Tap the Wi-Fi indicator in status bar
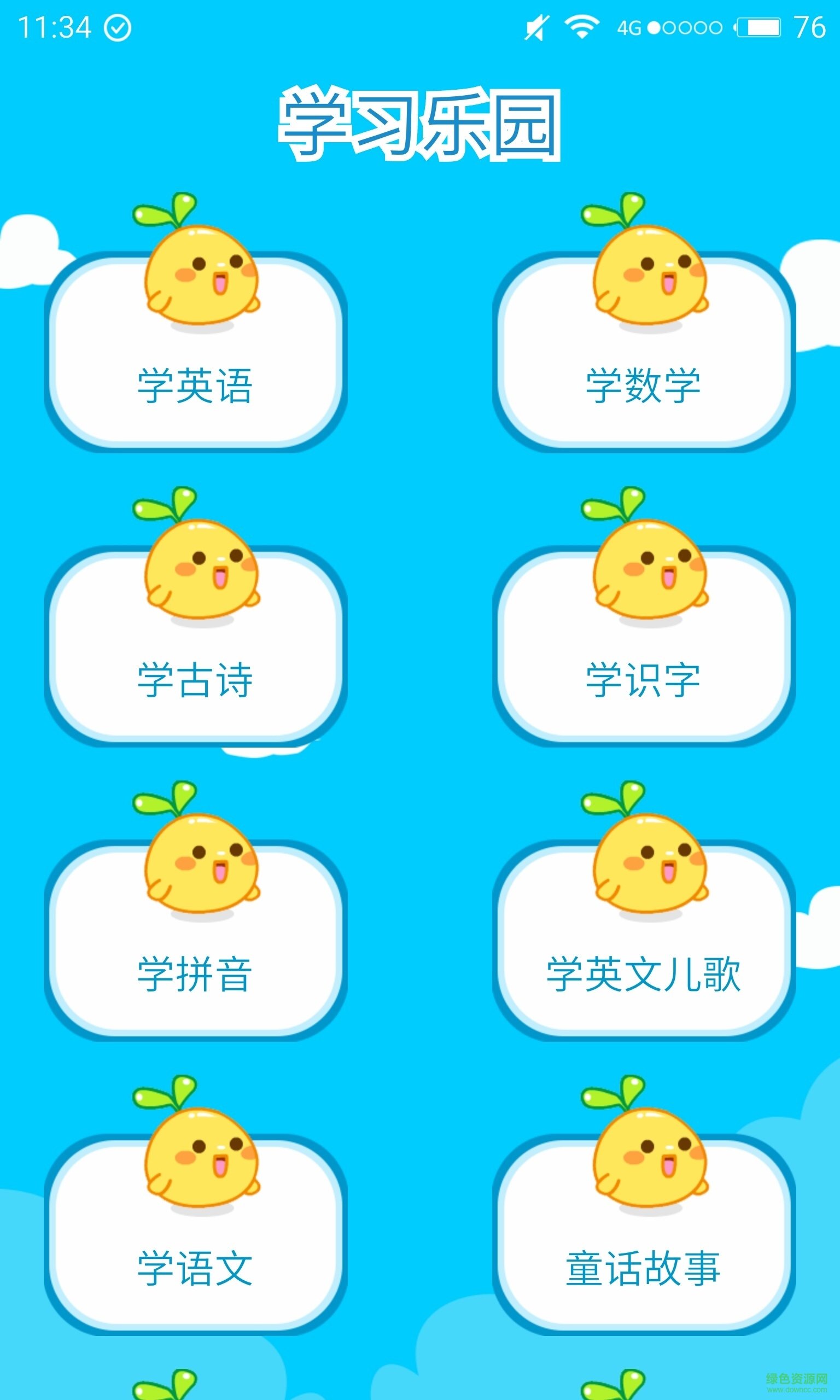 pos(583,26)
